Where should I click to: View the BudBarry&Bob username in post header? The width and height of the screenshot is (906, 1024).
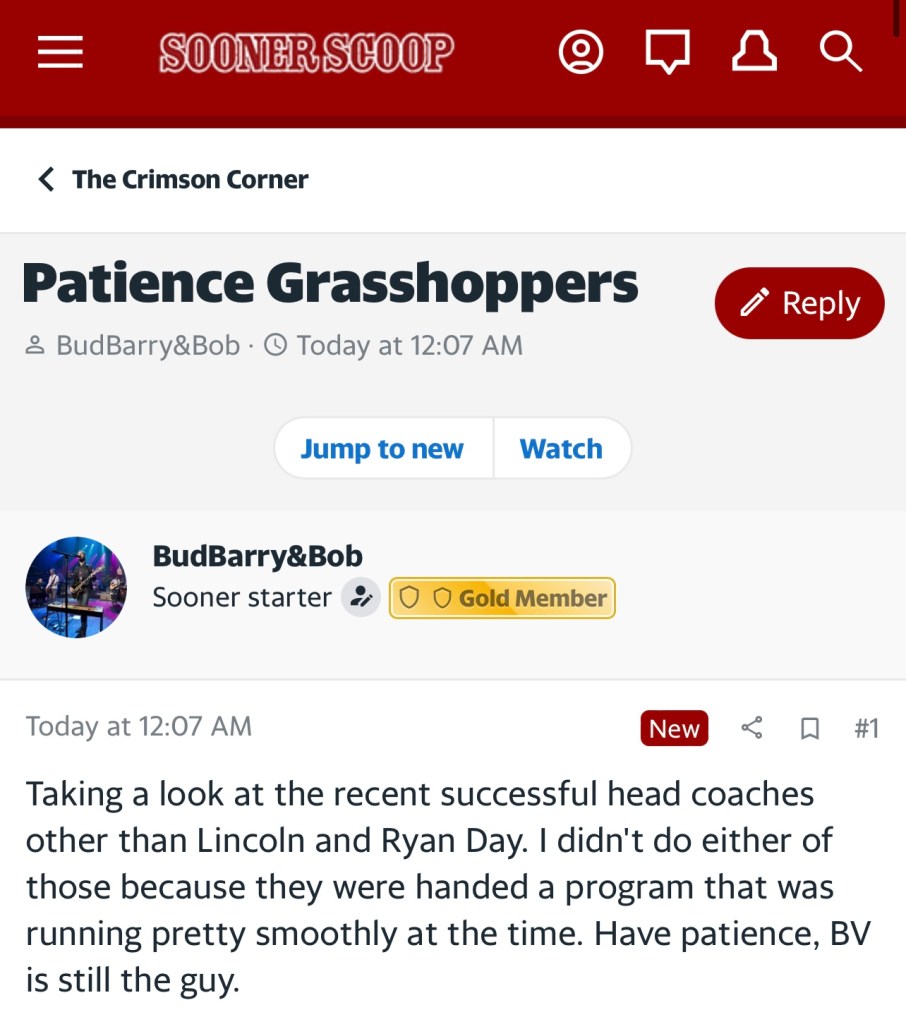(x=257, y=556)
